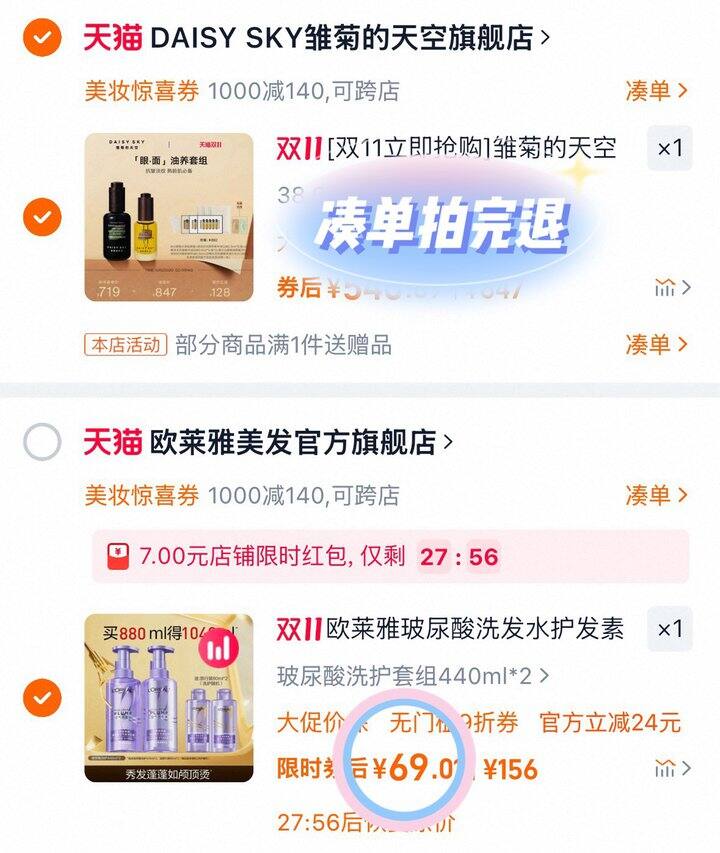
Task: Tap 凑单 beside the 欧莱雅 store's 美妆惊喜券
Action: [656, 495]
